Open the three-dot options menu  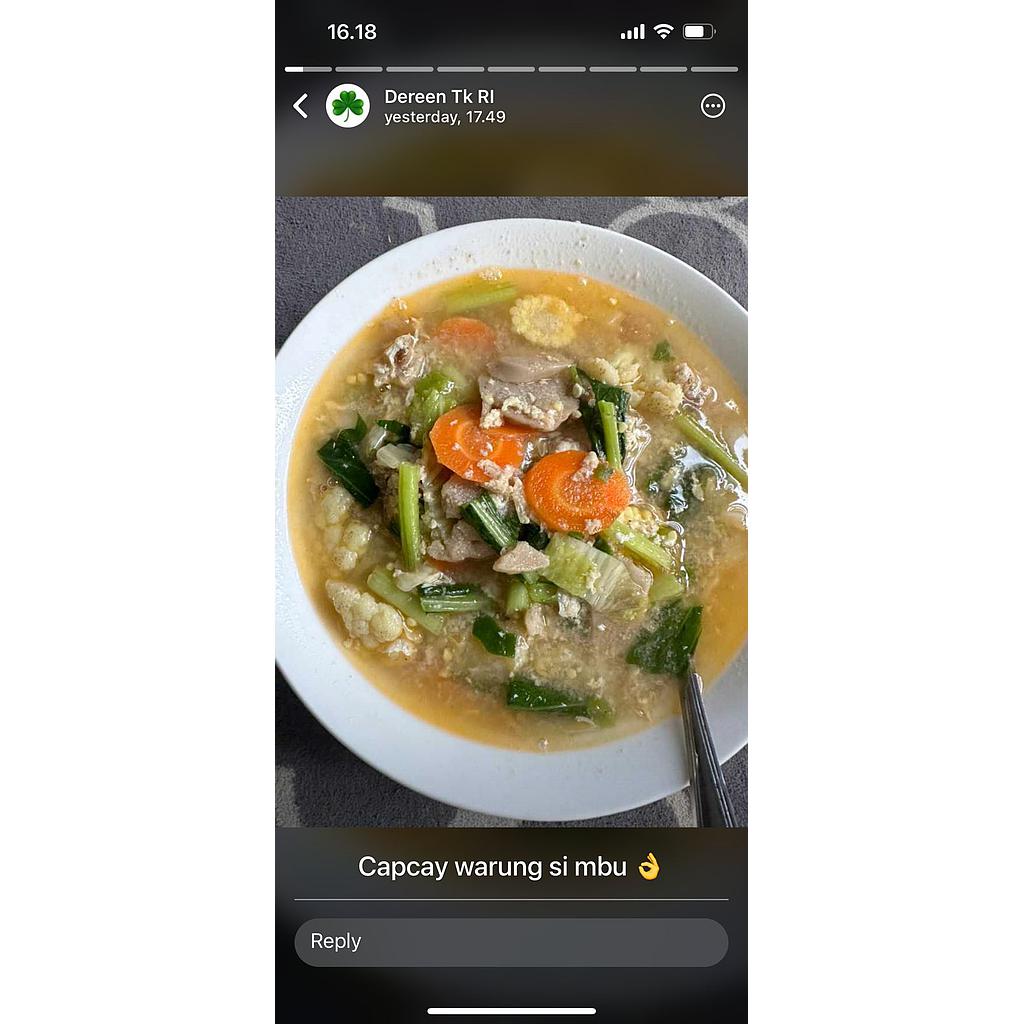click(712, 106)
